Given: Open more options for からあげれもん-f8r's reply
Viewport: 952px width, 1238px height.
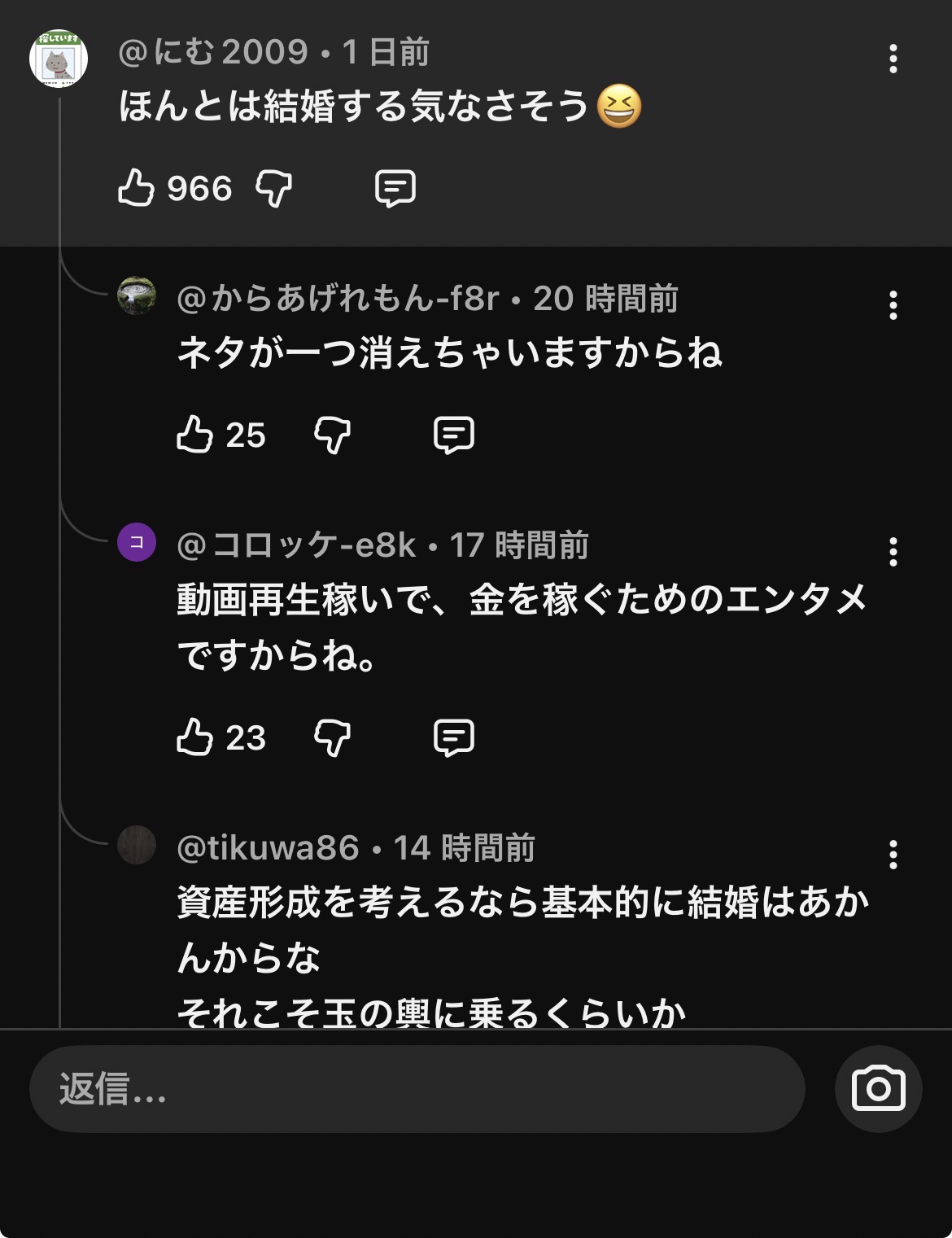Looking at the screenshot, I should coord(893,306).
